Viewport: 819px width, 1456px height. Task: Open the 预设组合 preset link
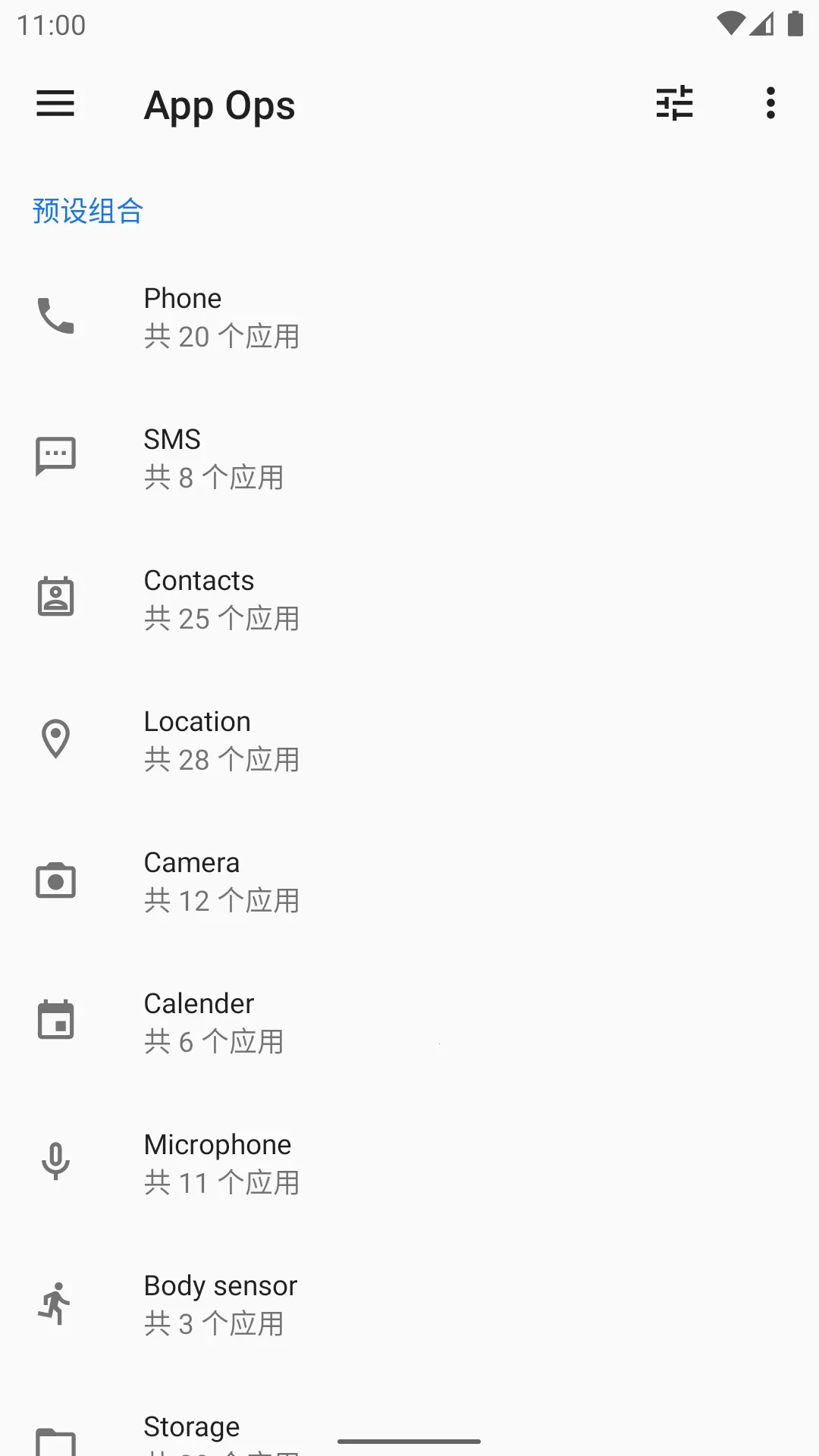pyautogui.click(x=87, y=212)
